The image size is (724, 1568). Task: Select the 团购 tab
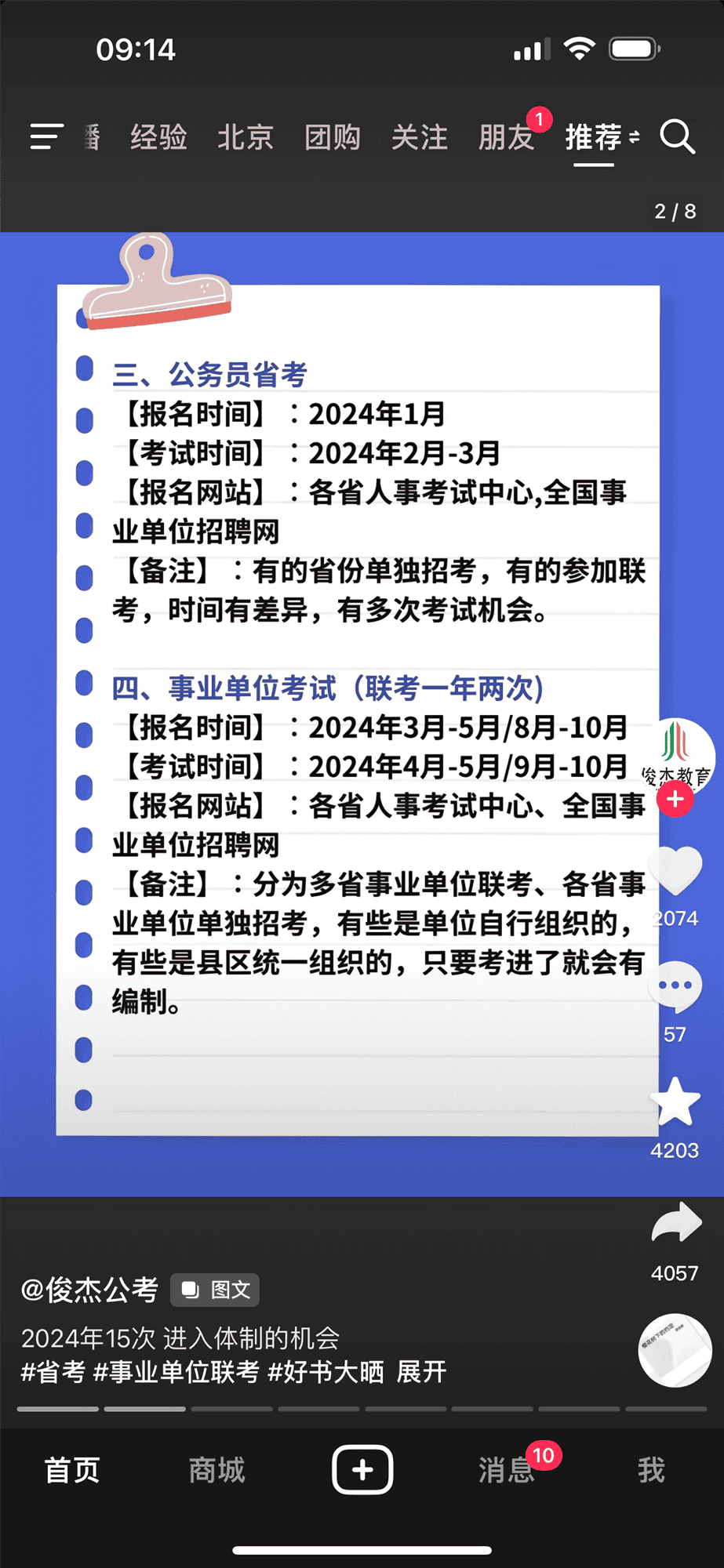[333, 137]
